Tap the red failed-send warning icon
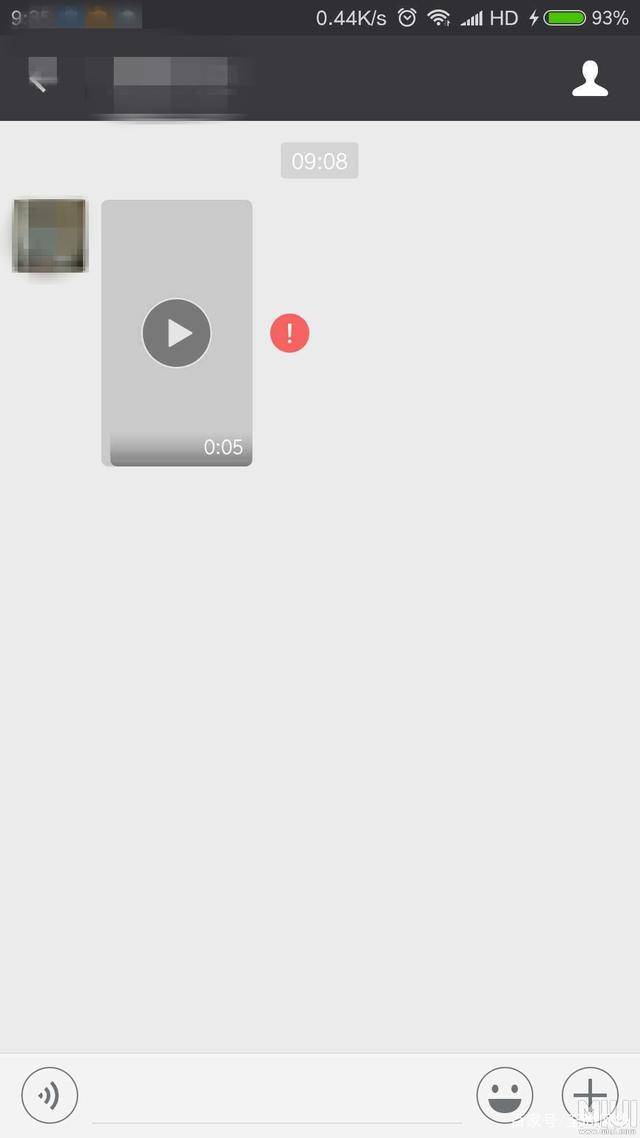640x1138 pixels. [x=290, y=333]
